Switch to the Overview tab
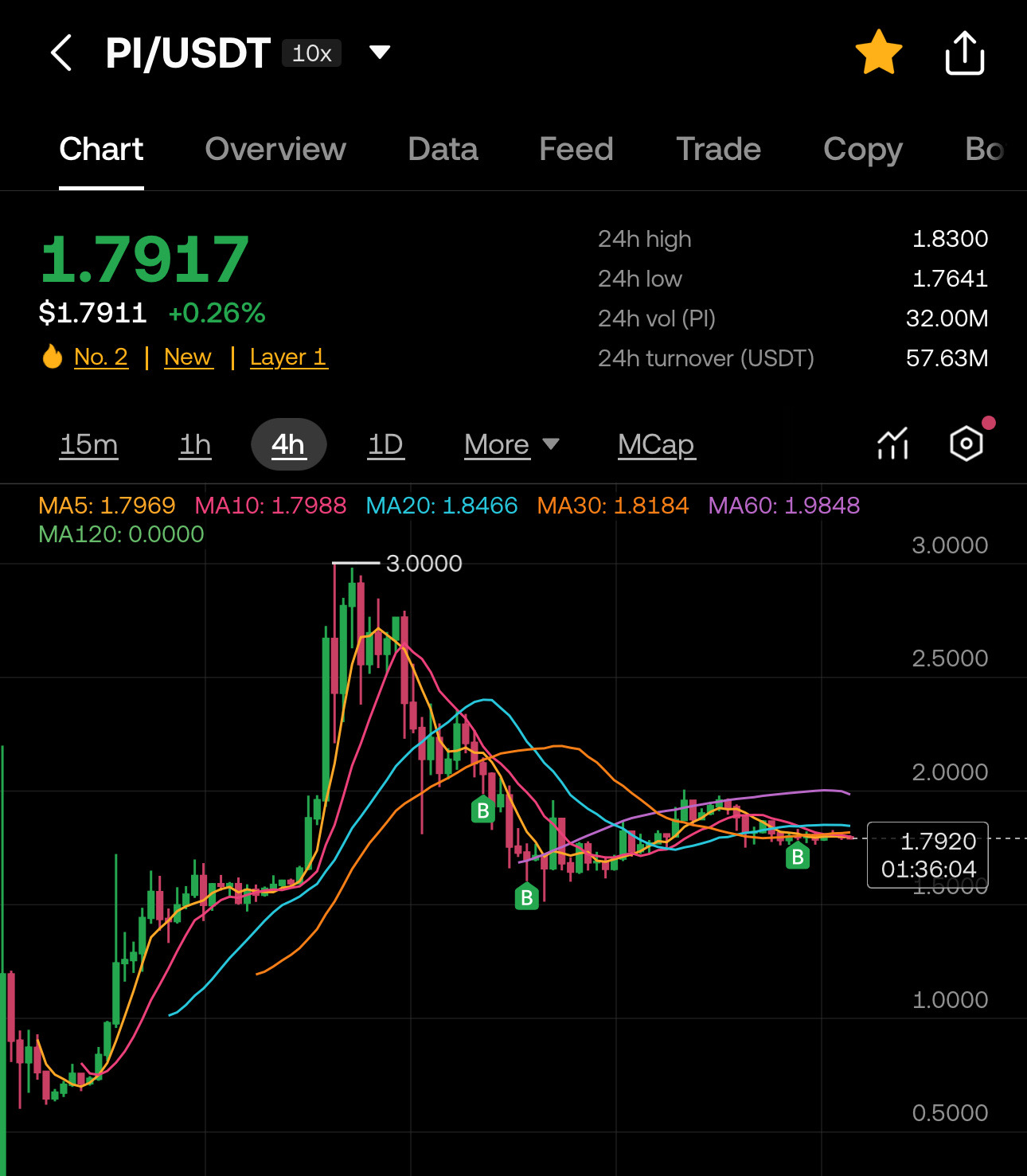This screenshot has height=1176, width=1027. click(x=275, y=149)
